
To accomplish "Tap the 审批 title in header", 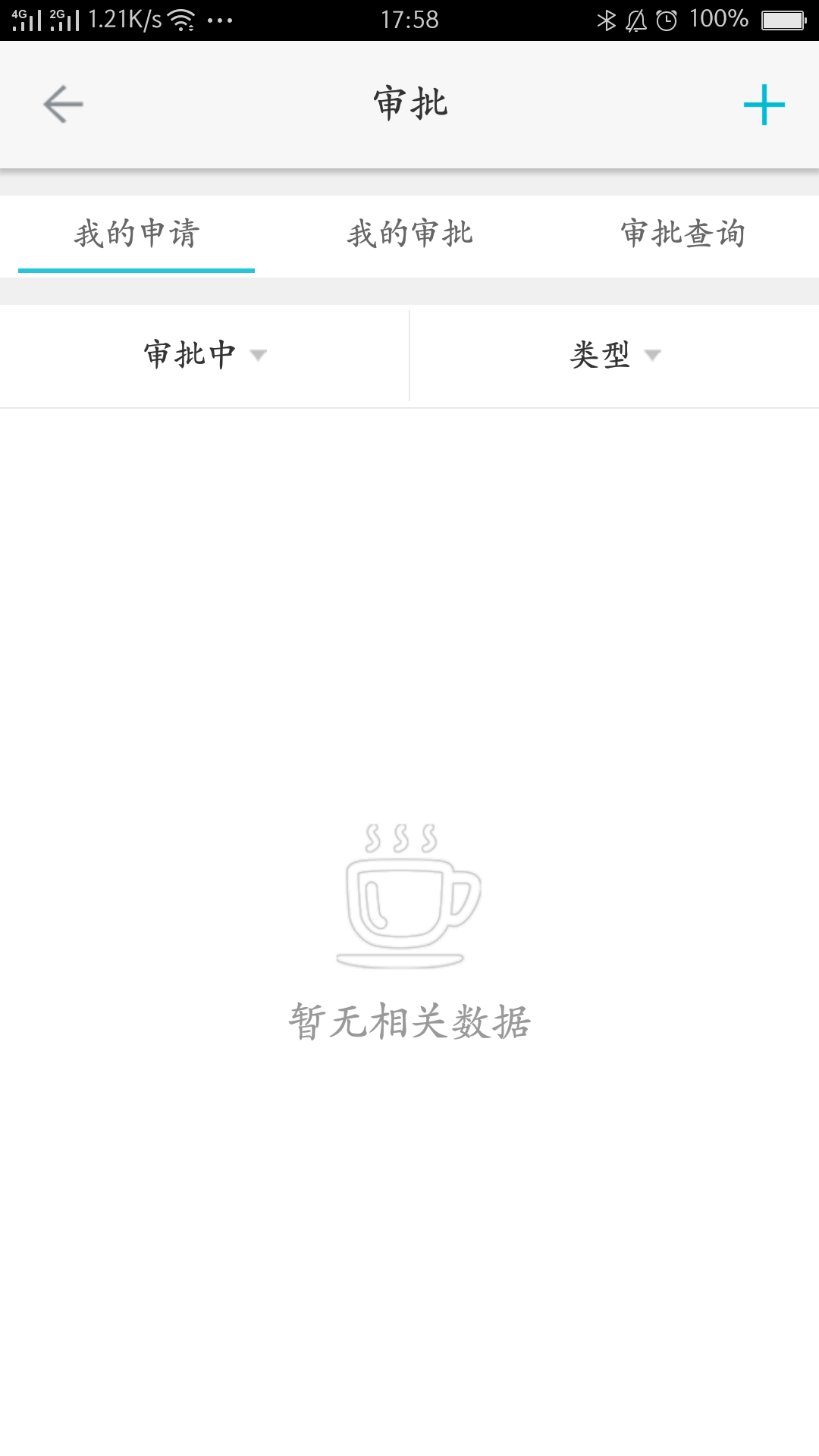I will click(409, 104).
